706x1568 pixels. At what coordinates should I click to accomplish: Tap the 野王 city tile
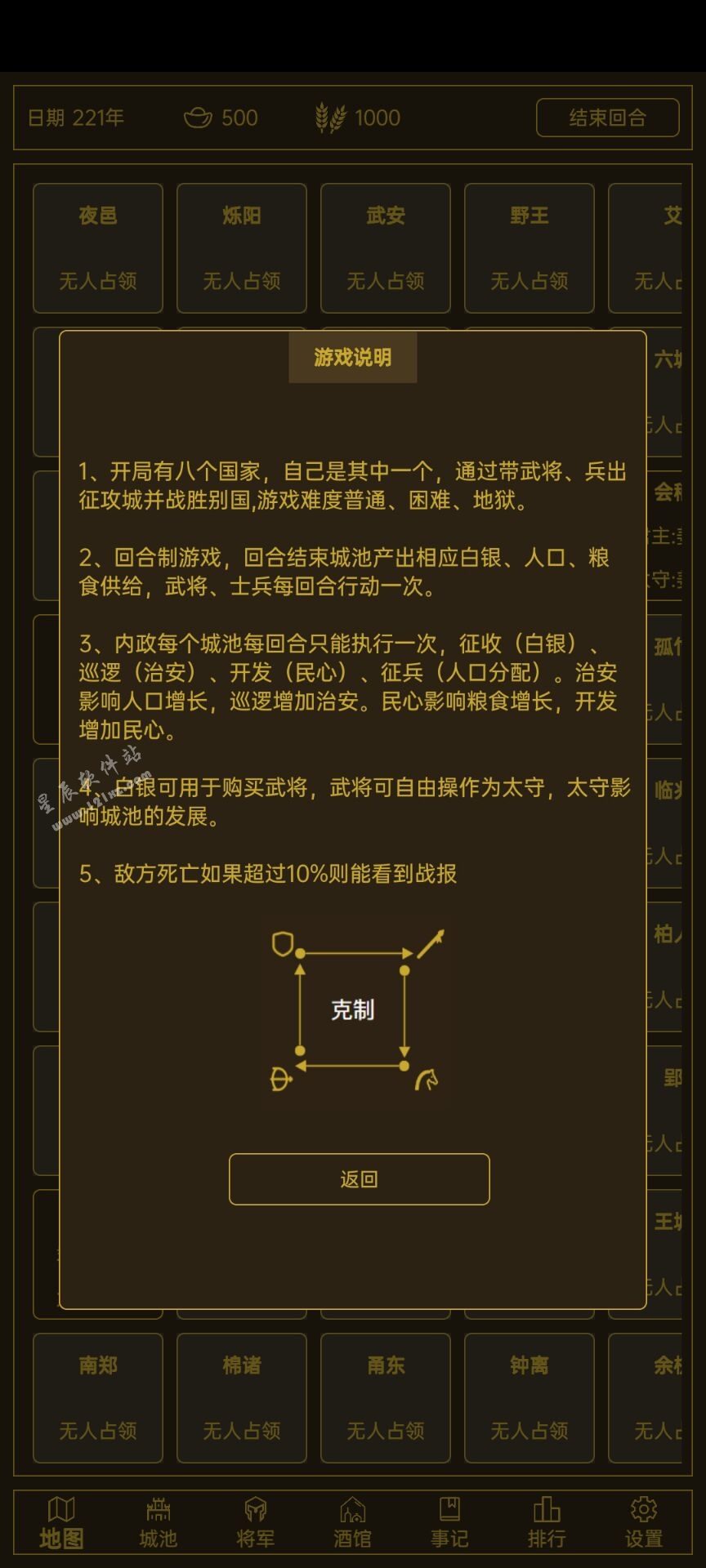pos(529,247)
